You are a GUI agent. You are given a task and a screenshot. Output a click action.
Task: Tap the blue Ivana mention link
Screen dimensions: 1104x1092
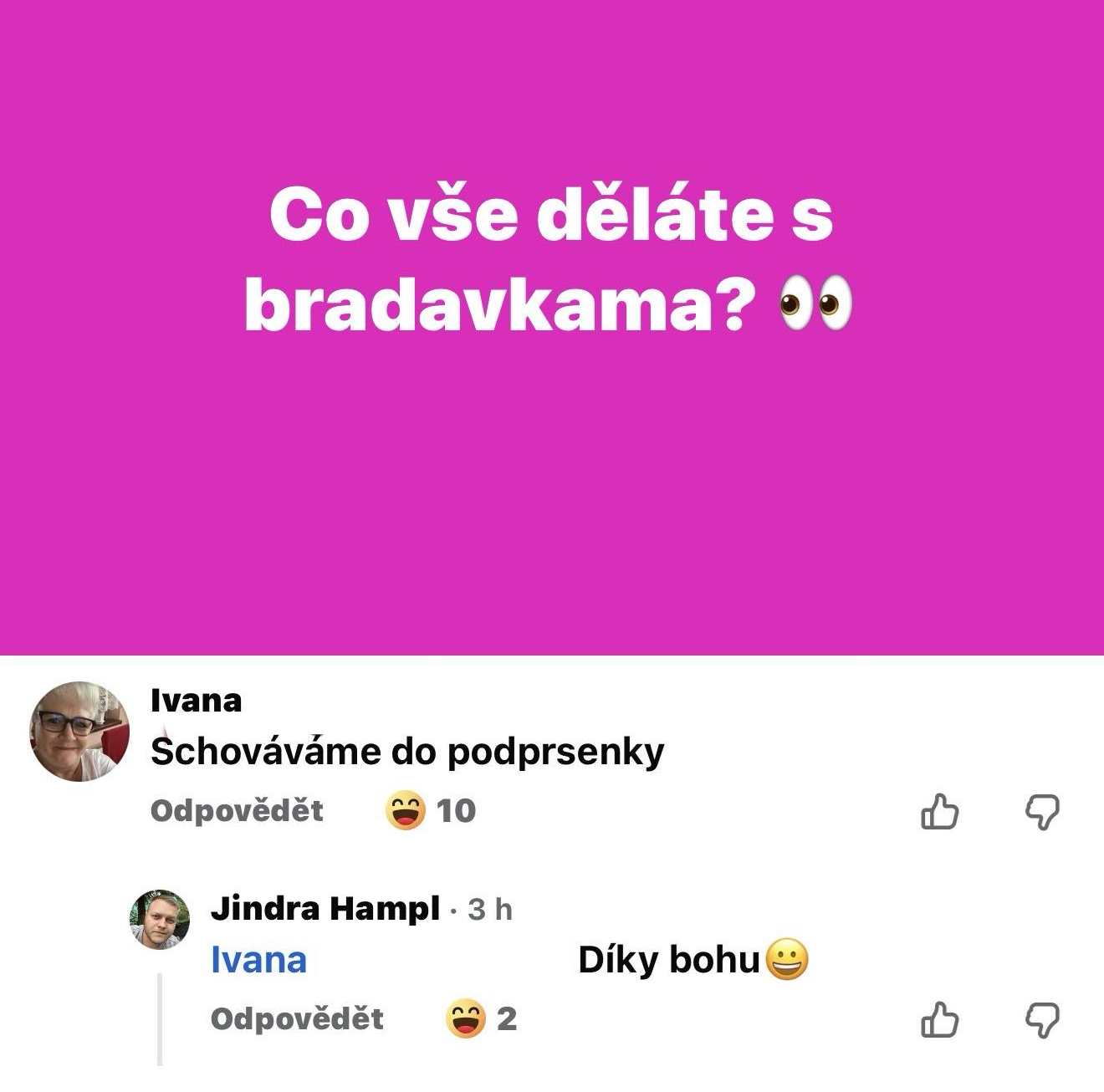[258, 960]
